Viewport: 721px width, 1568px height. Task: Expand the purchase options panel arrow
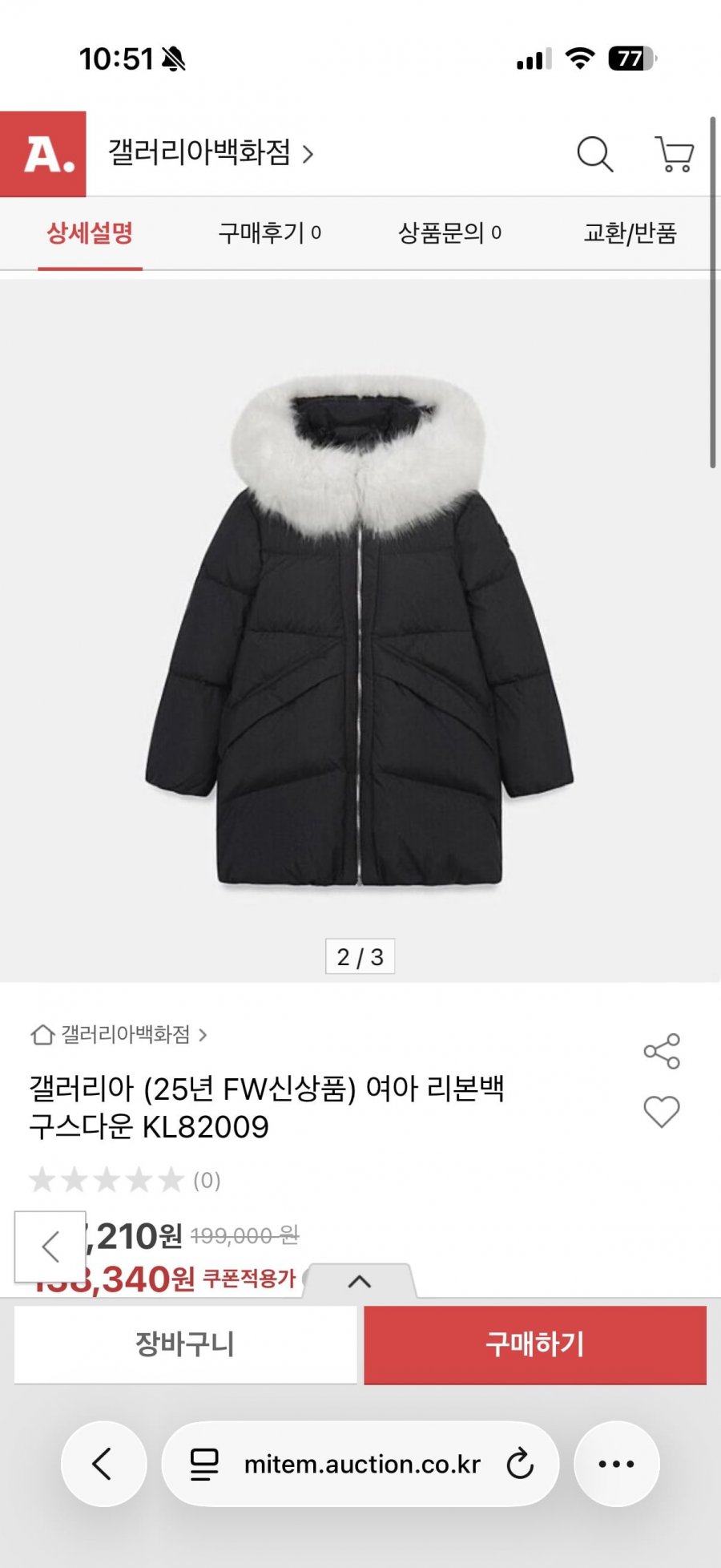(x=360, y=1281)
